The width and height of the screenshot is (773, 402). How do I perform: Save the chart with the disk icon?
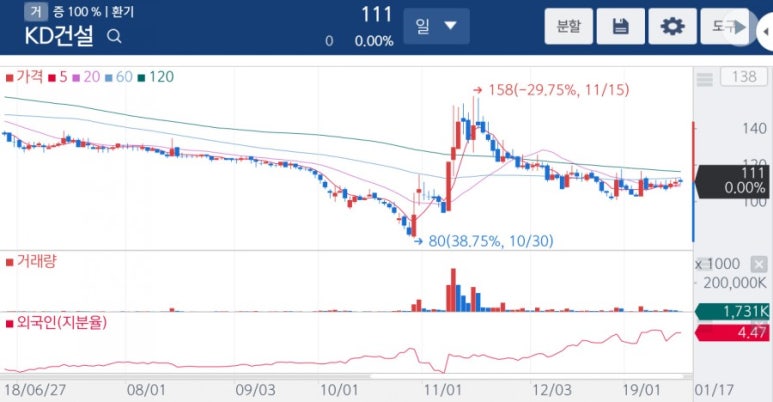tap(620, 26)
